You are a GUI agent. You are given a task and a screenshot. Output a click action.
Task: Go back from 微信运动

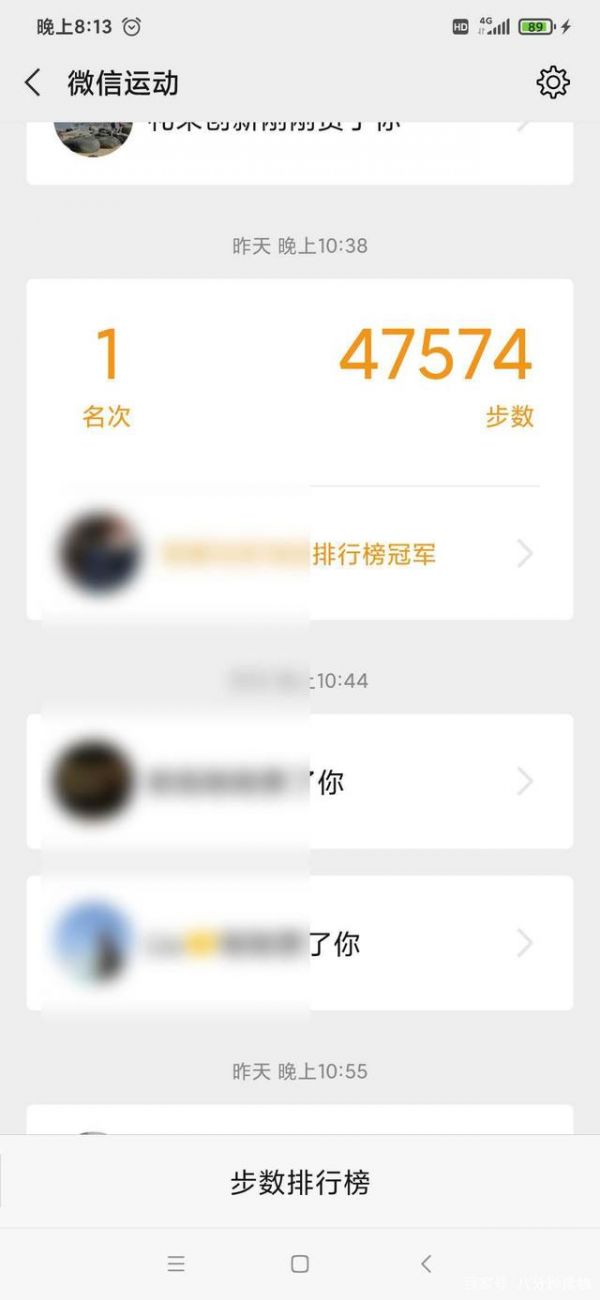pos(33,83)
